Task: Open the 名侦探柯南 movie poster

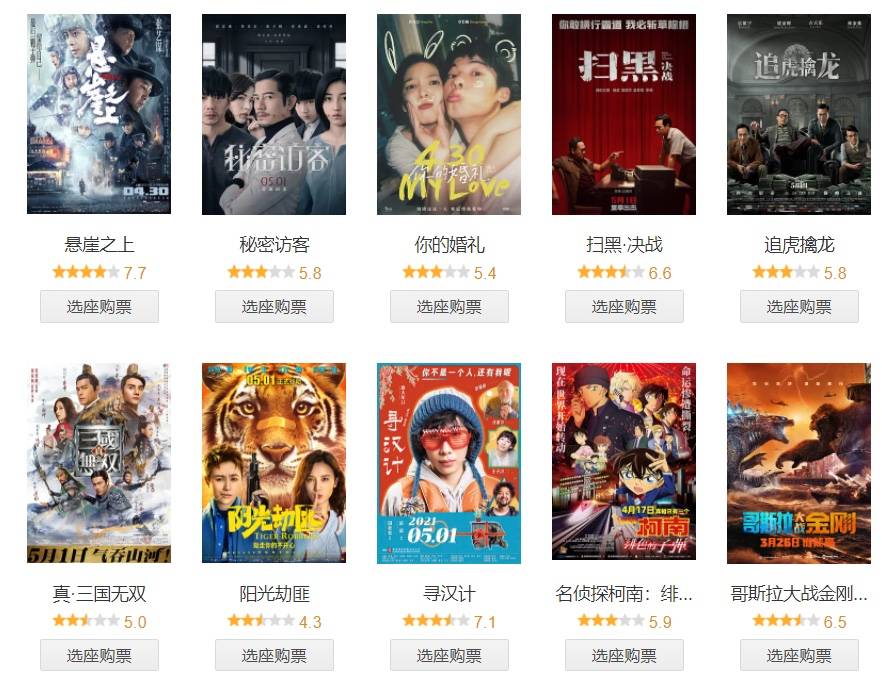Action: click(624, 463)
